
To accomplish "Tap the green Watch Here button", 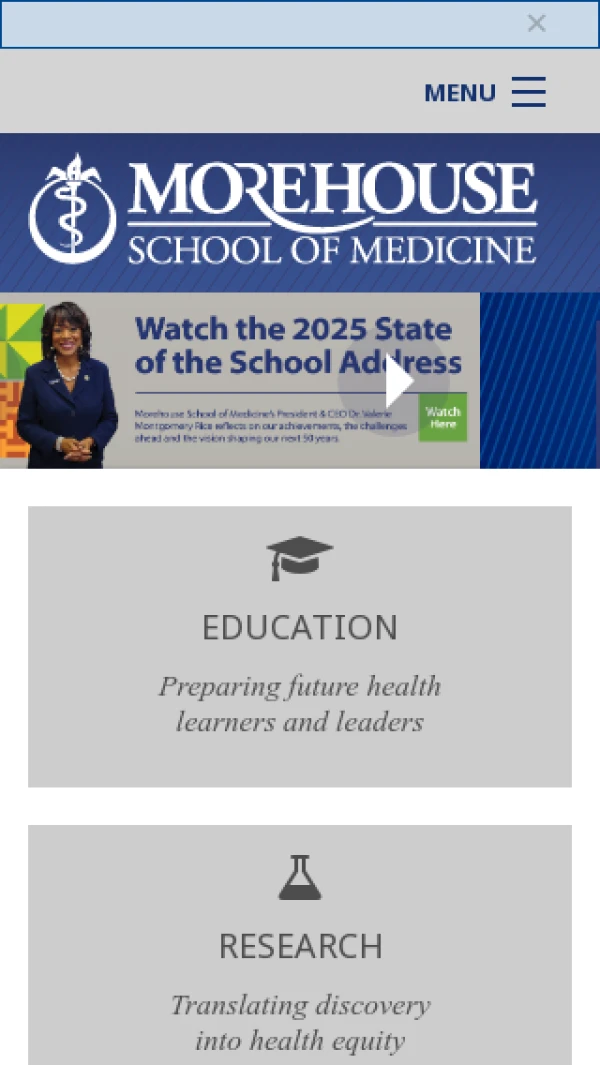I will (442, 417).
